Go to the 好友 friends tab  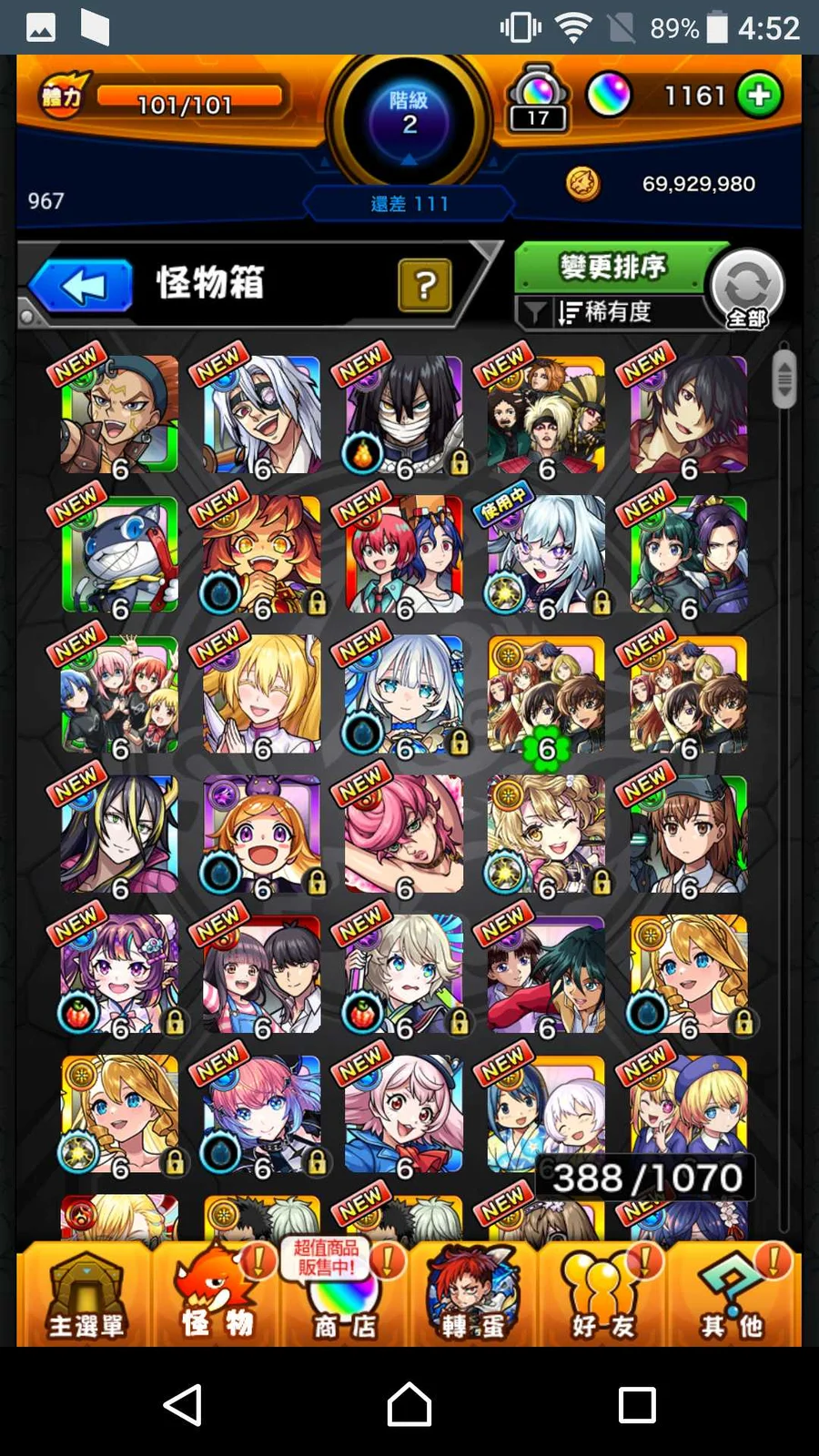click(x=602, y=1296)
